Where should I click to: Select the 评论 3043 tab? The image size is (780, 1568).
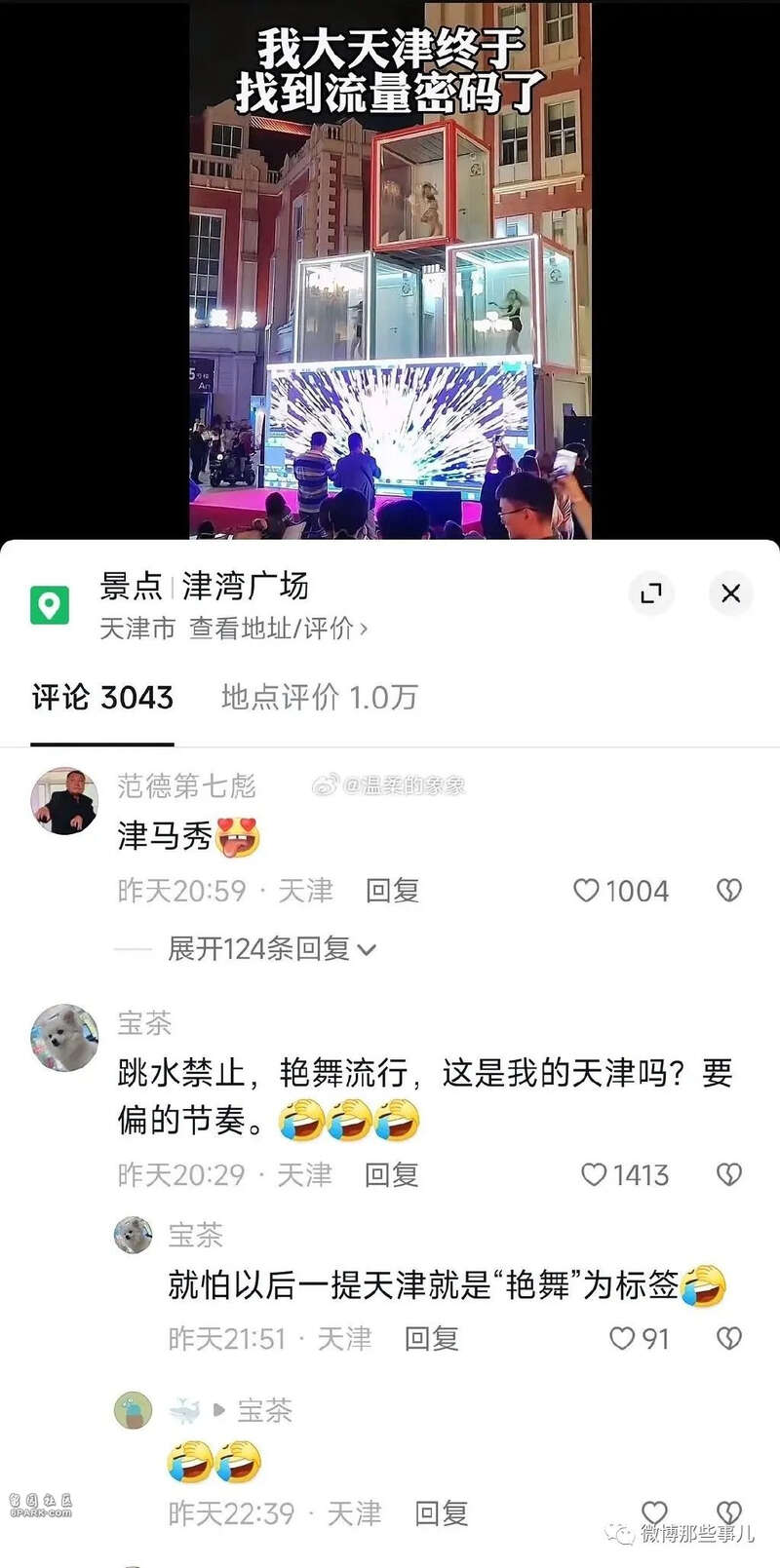(x=102, y=697)
